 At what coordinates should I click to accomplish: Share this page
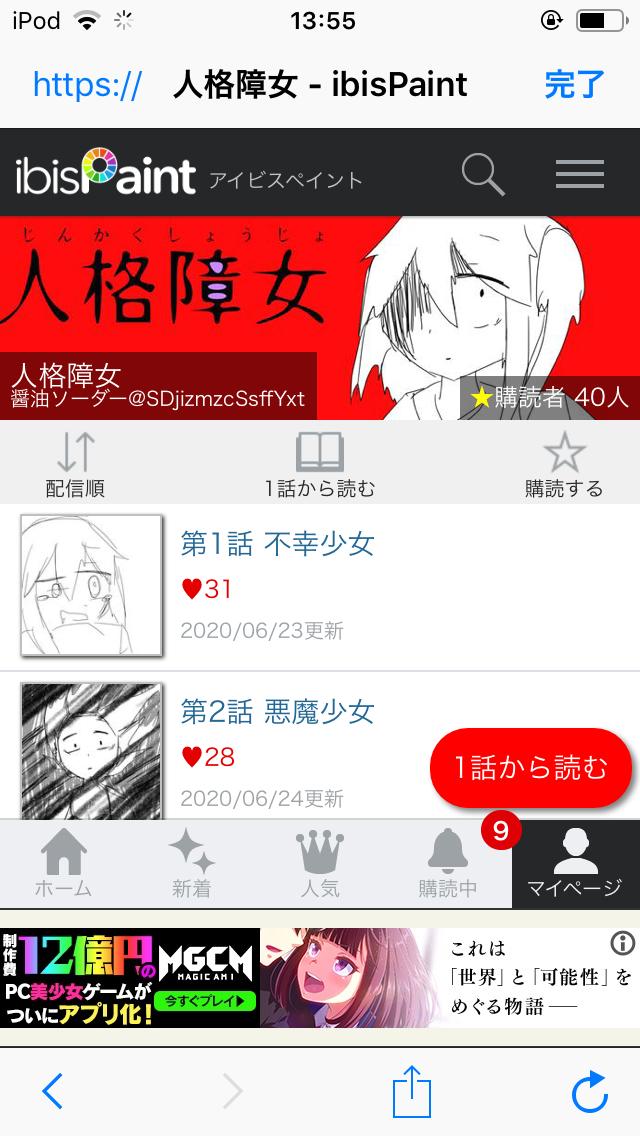tap(411, 1091)
